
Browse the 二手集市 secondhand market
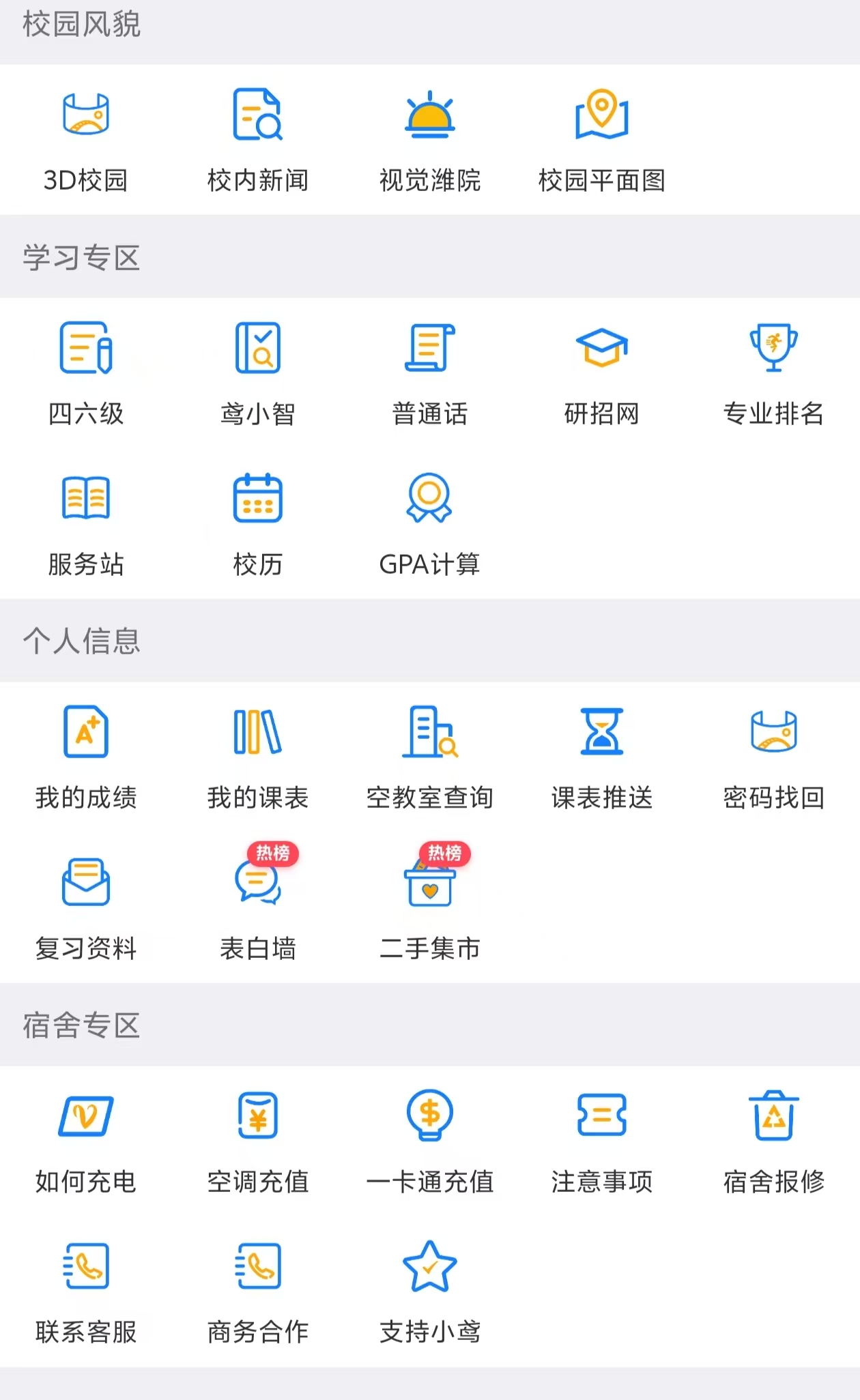[429, 883]
